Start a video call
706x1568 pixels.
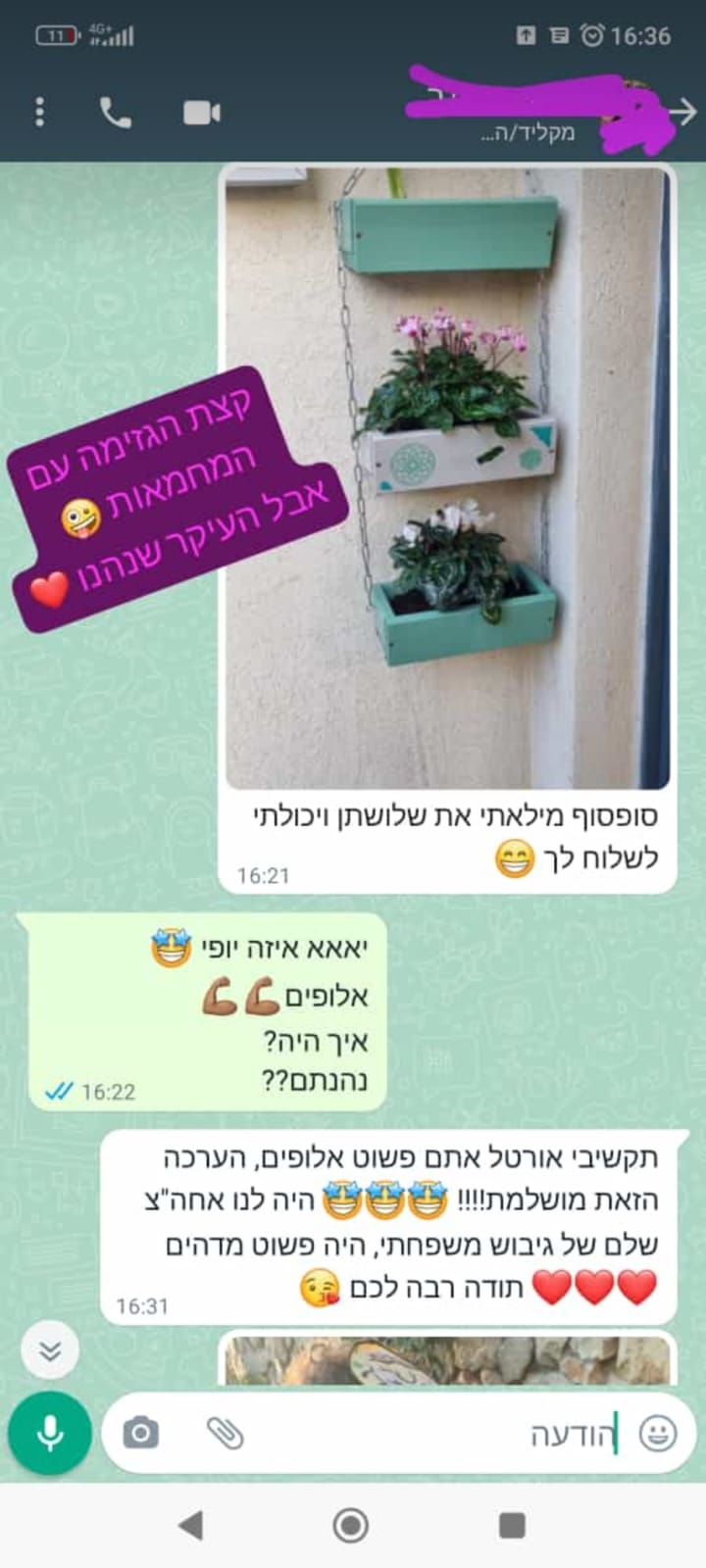(x=201, y=114)
